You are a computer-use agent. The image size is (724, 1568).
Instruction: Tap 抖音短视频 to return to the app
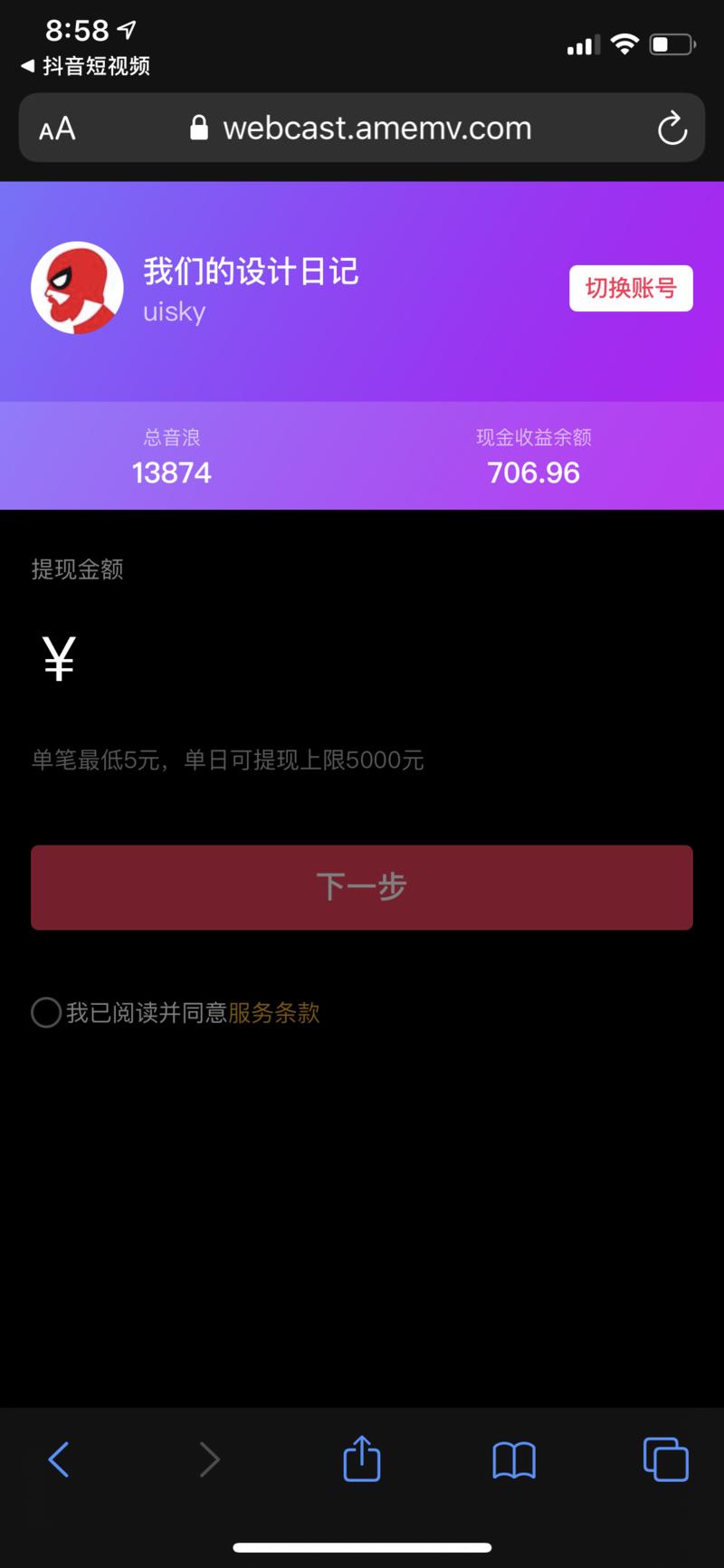coord(86,65)
